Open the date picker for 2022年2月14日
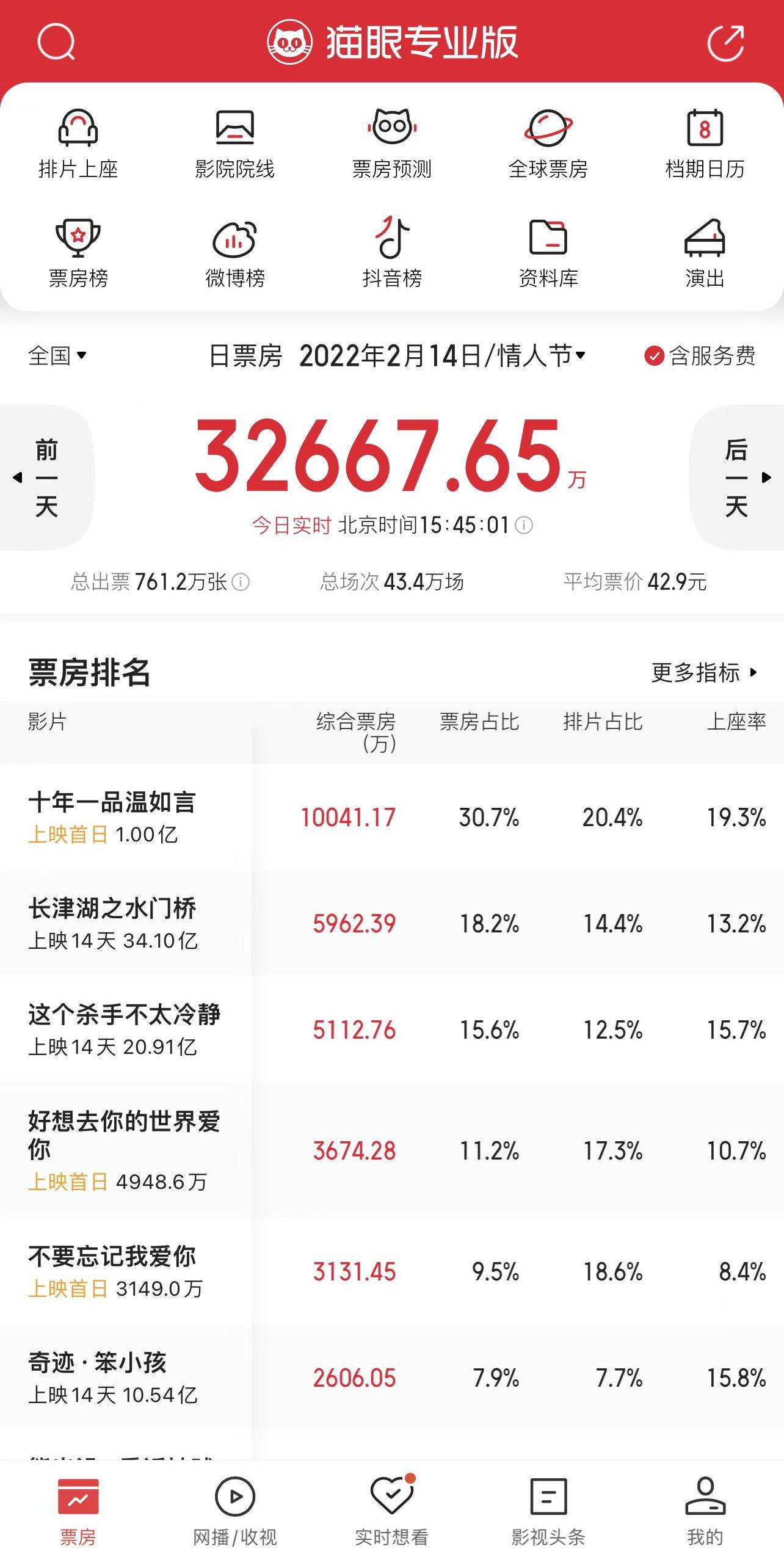784x1568 pixels. (443, 355)
